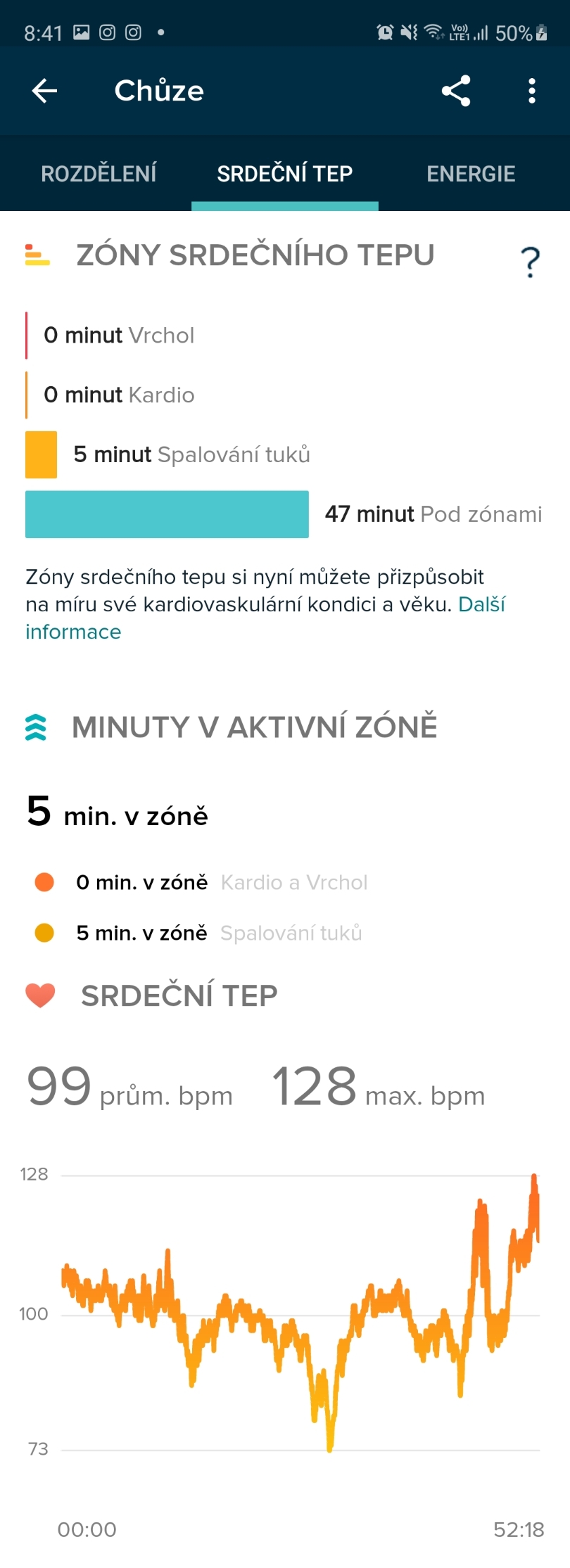The height and width of the screenshot is (1568, 570).
Task: Click the heart rate zones bar icon
Action: 35,255
